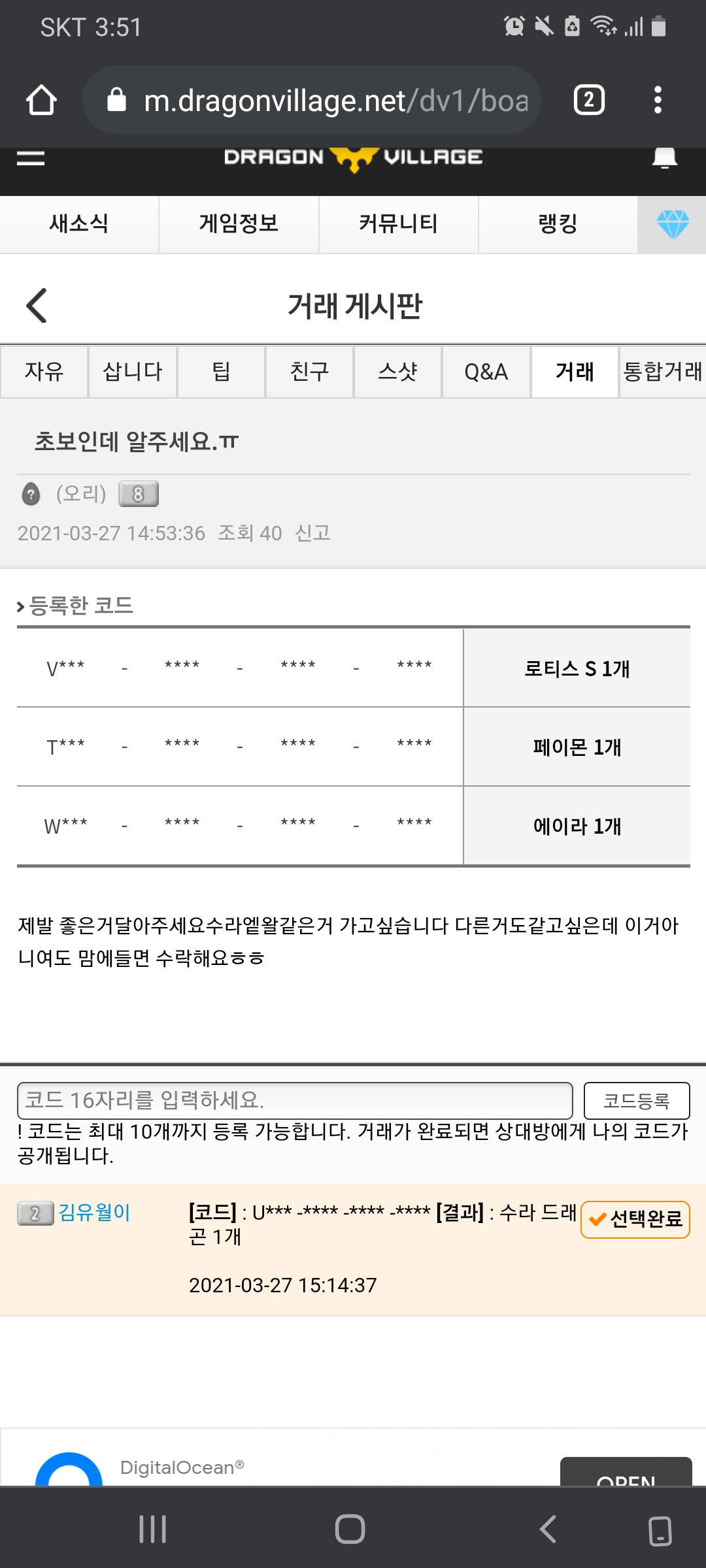Viewport: 706px width, 1568px height.
Task: Tap the 코드등록 button
Action: (636, 1101)
